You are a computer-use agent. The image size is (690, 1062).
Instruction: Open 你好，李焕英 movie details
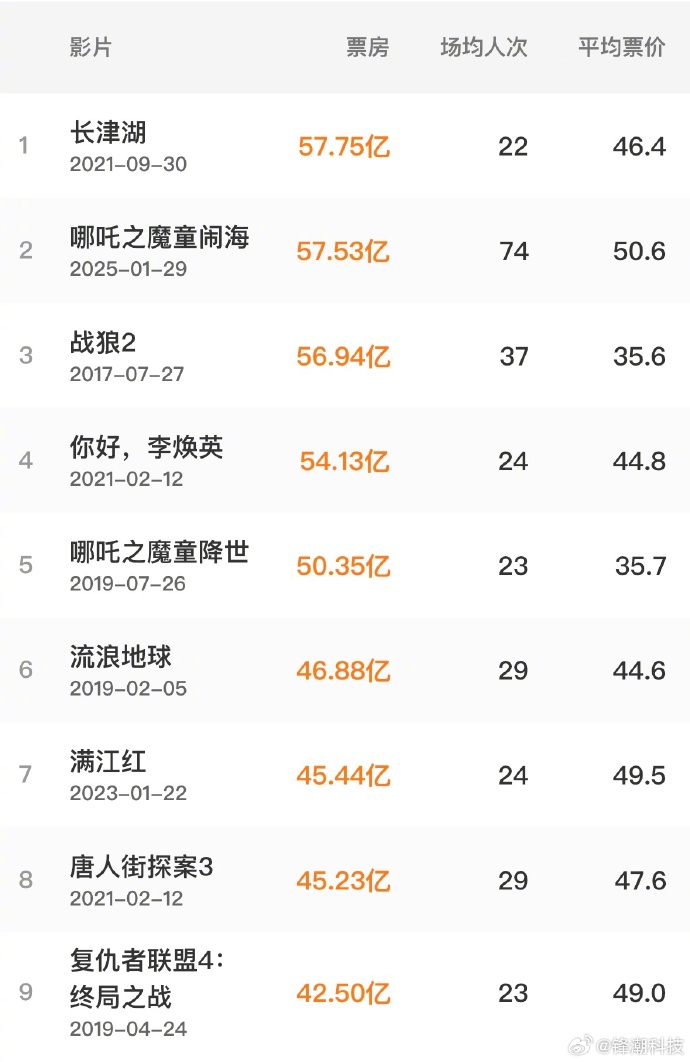pyautogui.click(x=146, y=447)
